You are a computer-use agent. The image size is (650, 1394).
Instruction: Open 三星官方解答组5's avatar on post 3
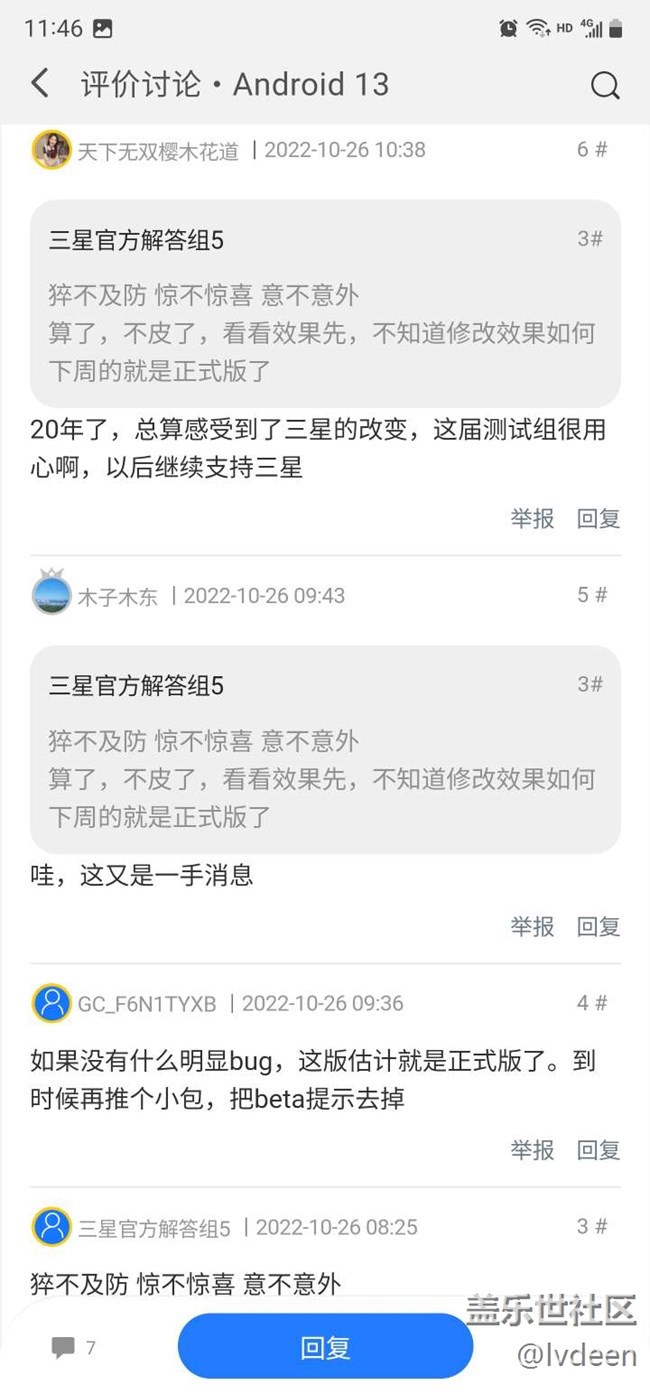coord(51,1227)
